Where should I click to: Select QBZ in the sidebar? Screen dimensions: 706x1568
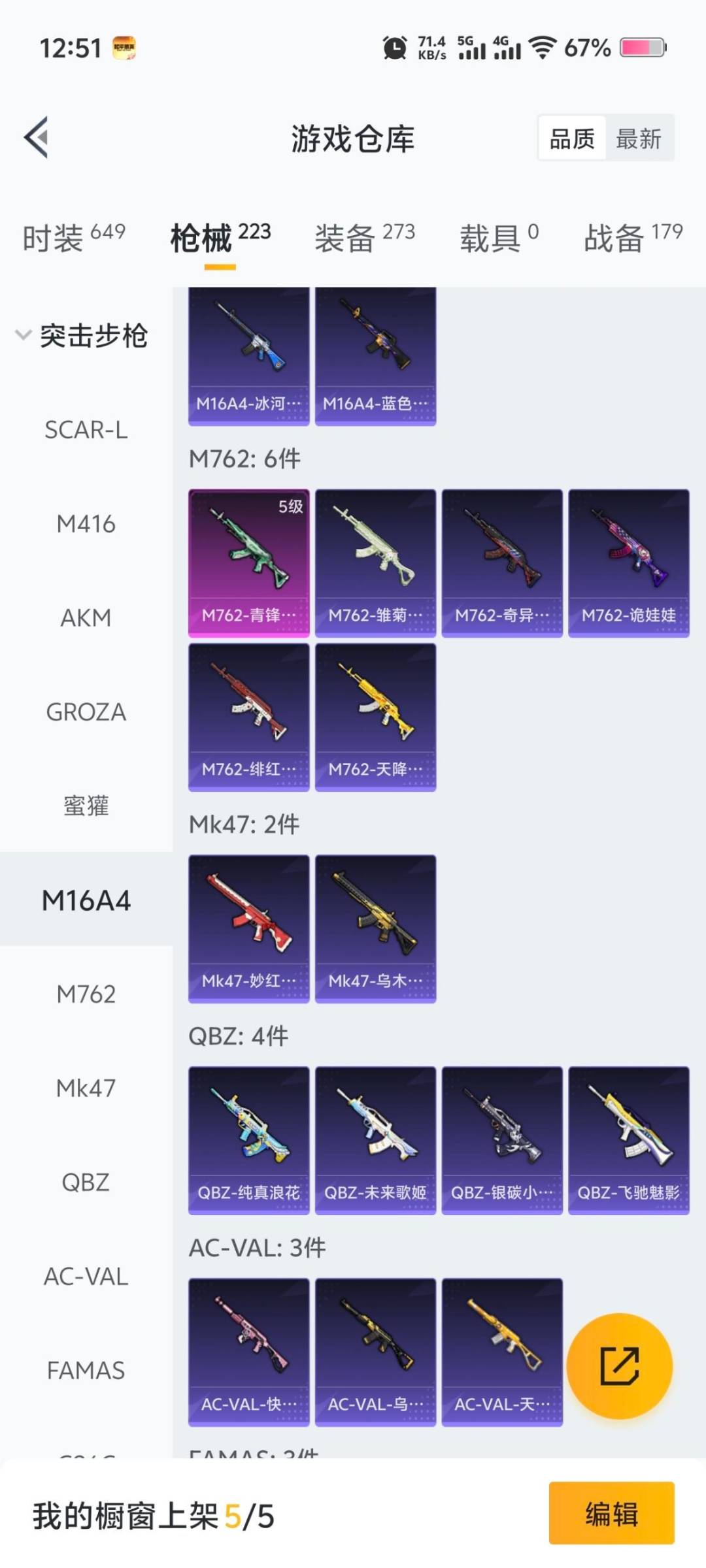click(x=86, y=1183)
